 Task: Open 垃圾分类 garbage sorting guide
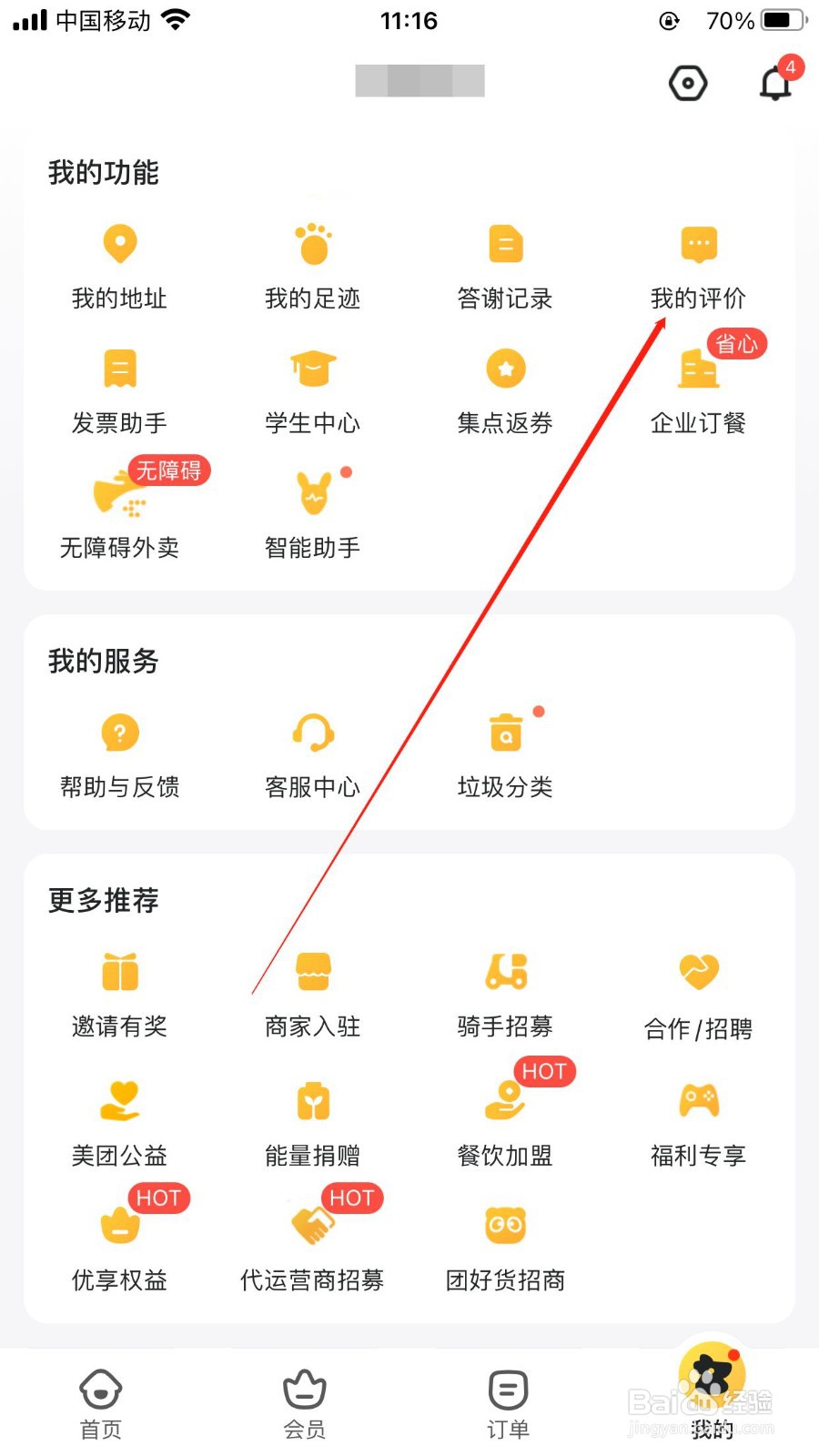[x=505, y=753]
